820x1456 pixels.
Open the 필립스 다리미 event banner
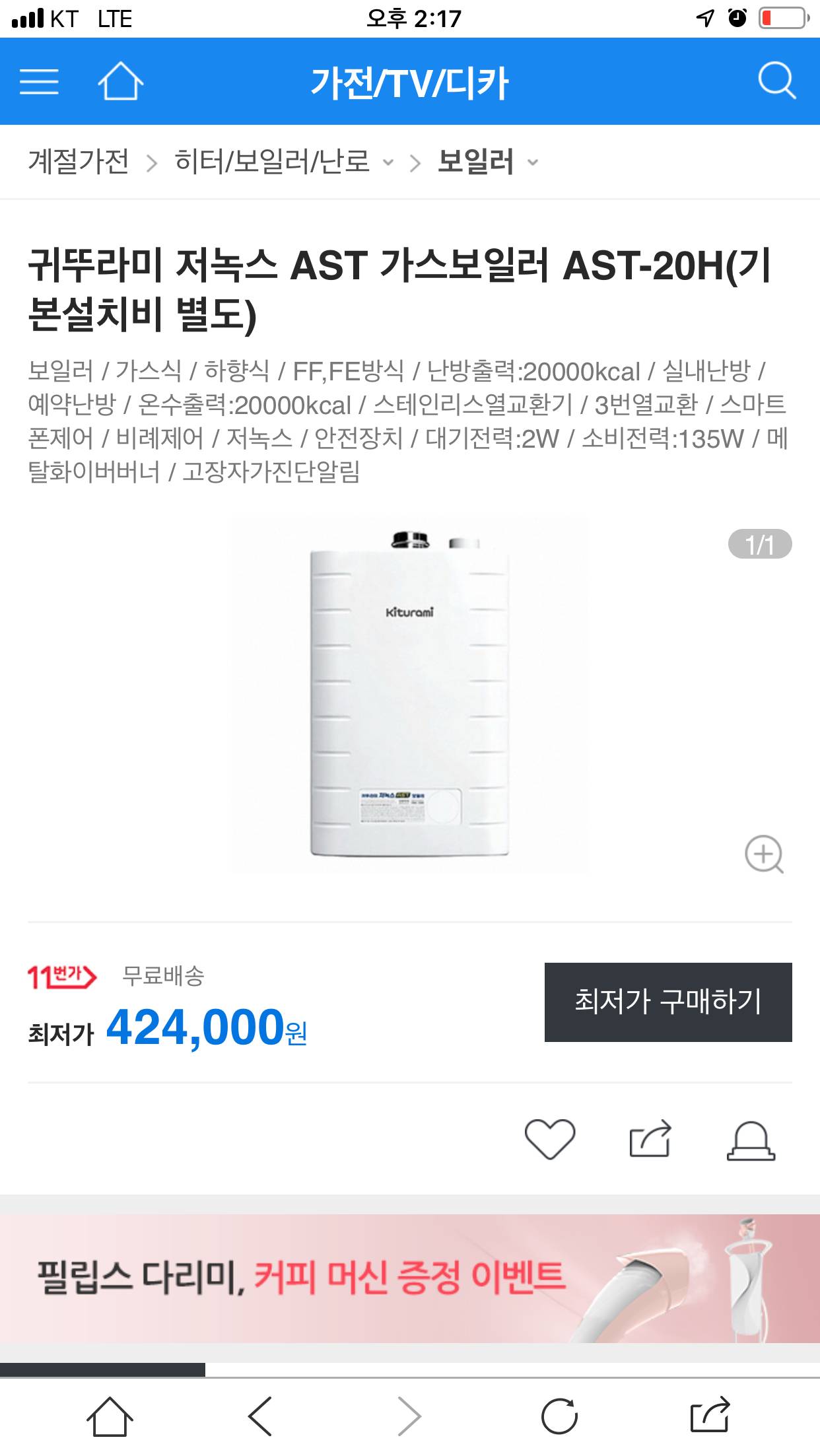[x=410, y=1278]
